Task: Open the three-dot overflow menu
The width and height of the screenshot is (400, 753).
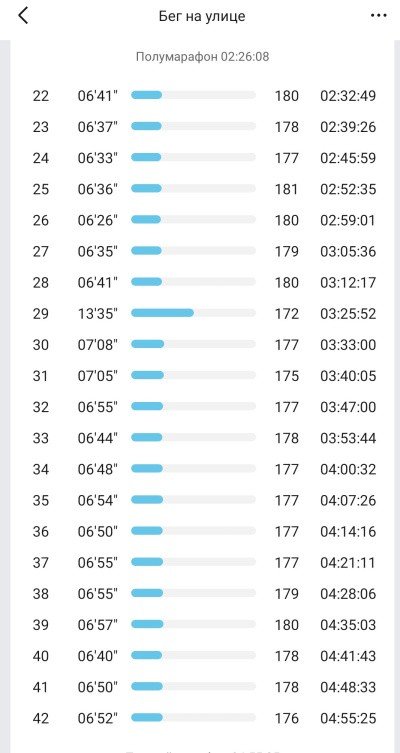Action: click(x=378, y=16)
